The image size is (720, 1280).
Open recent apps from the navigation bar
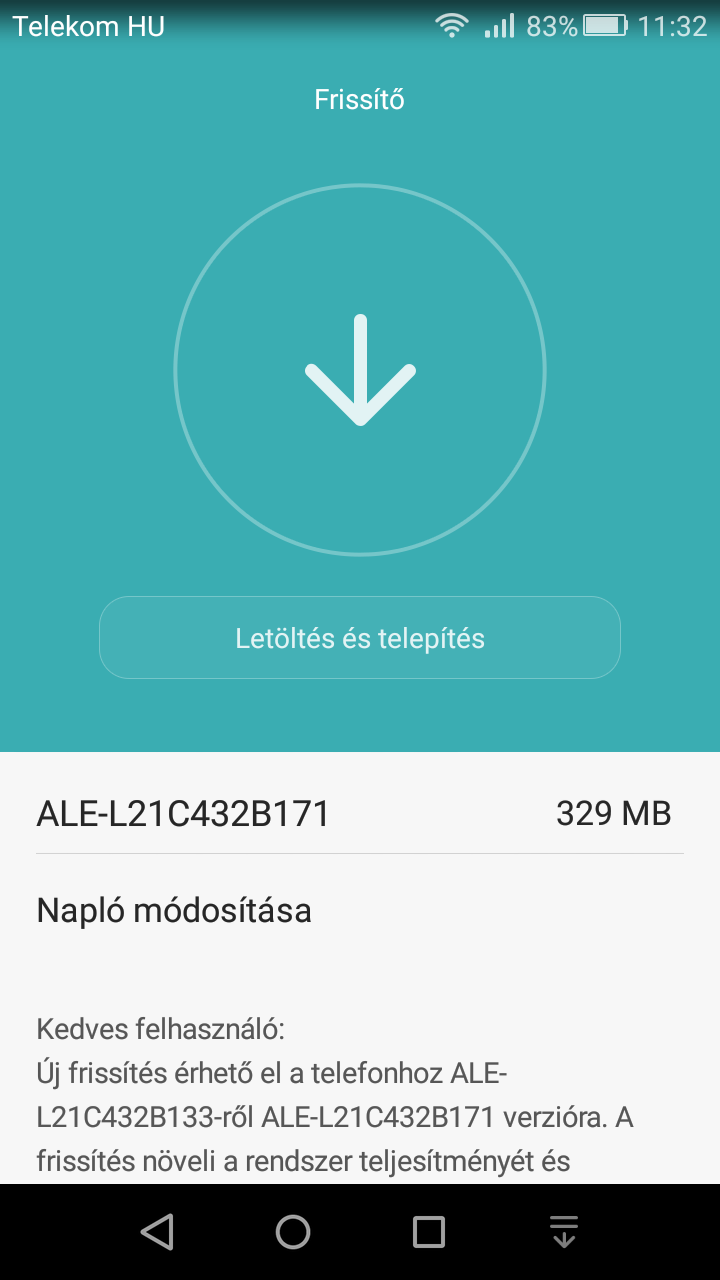429,1232
